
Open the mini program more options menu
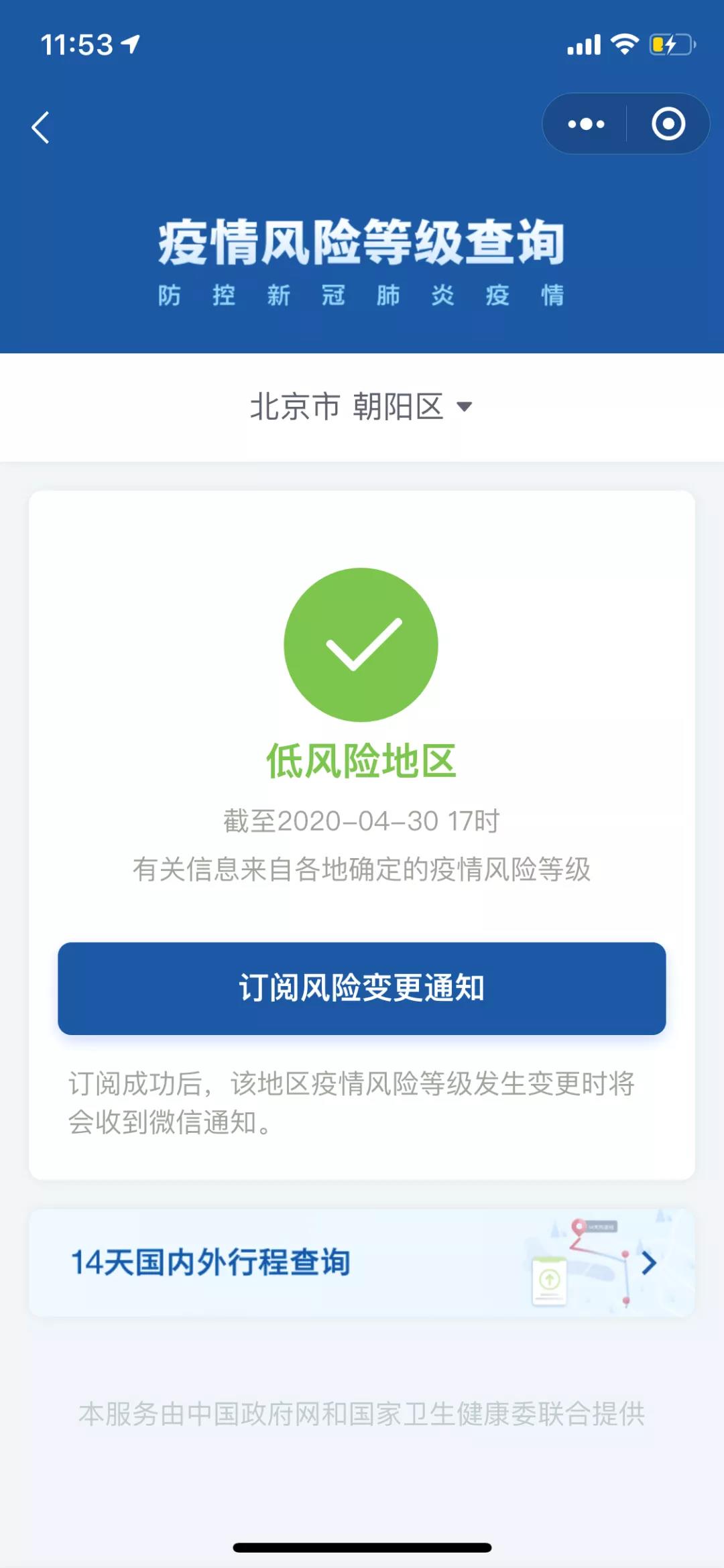586,124
